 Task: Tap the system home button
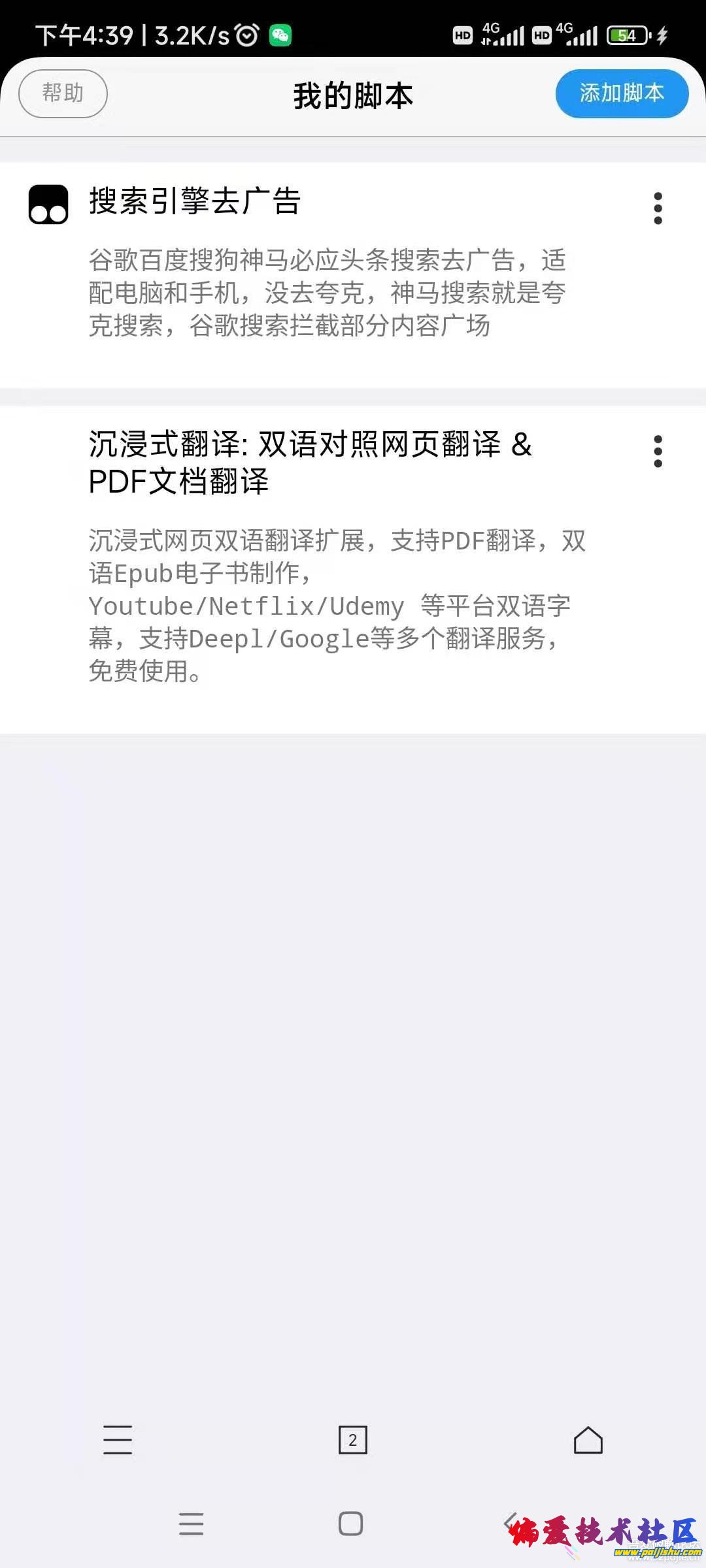pyautogui.click(x=351, y=1524)
